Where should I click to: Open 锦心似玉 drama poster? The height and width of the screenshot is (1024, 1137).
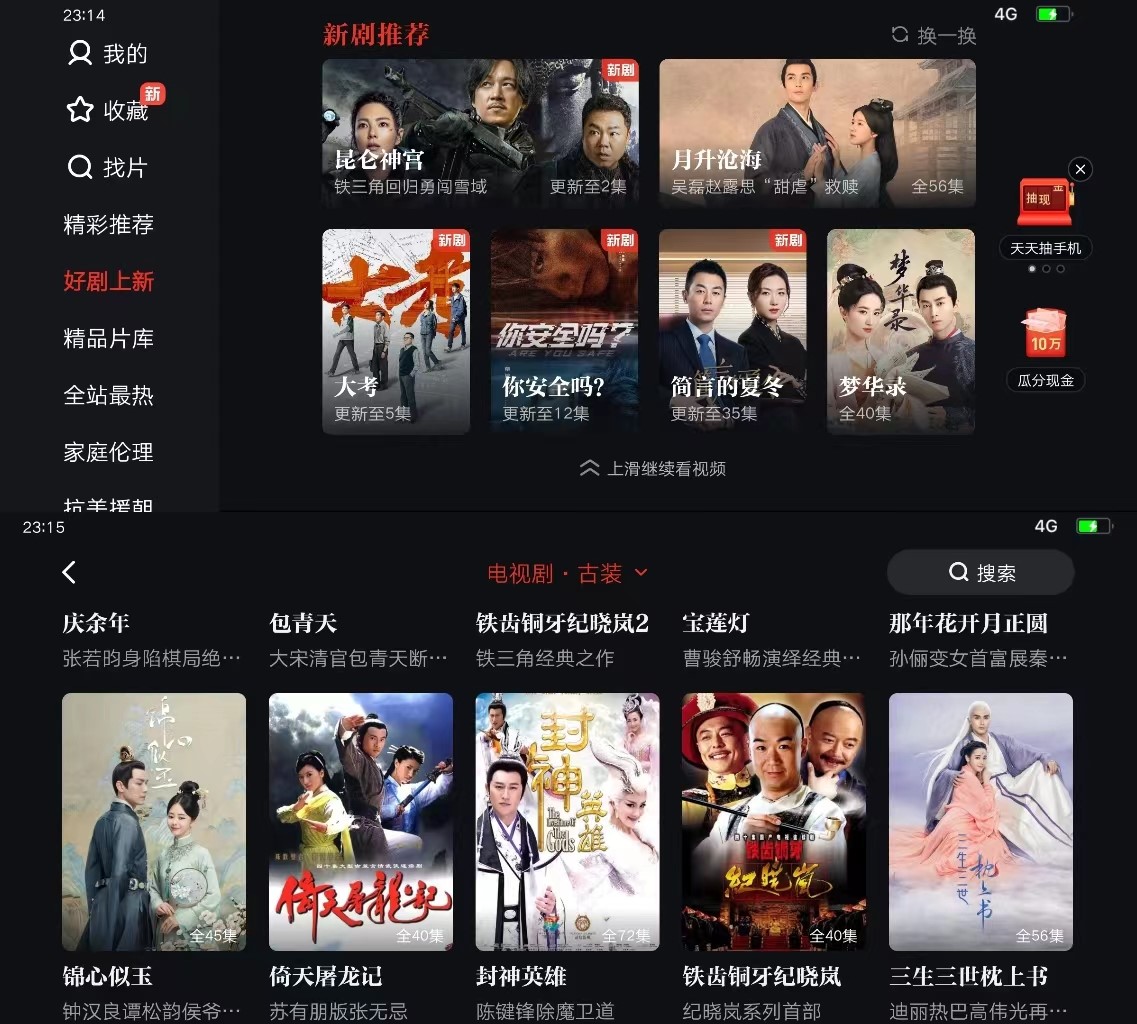tap(154, 822)
